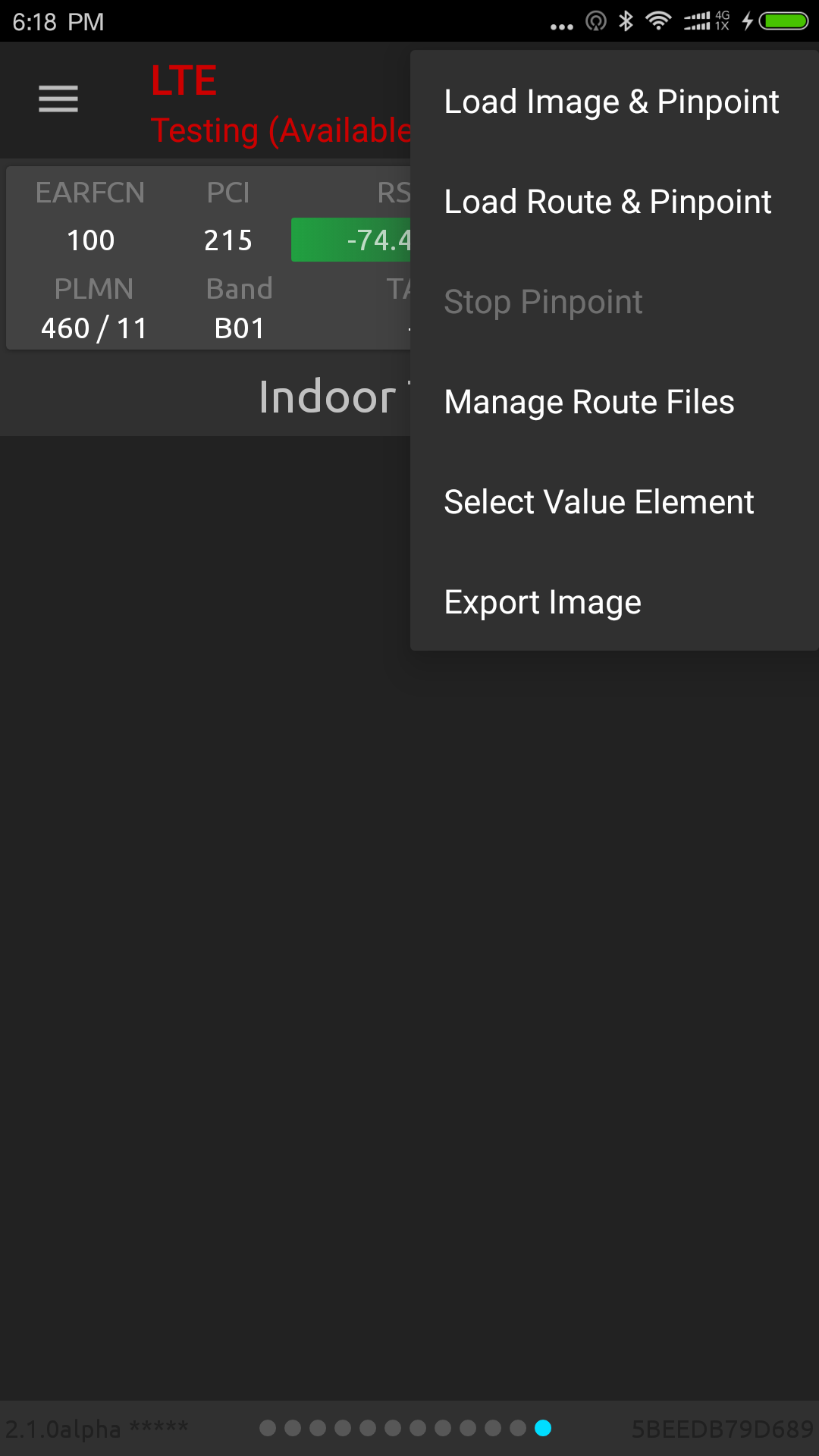Open the hamburger drawer menu

click(58, 99)
